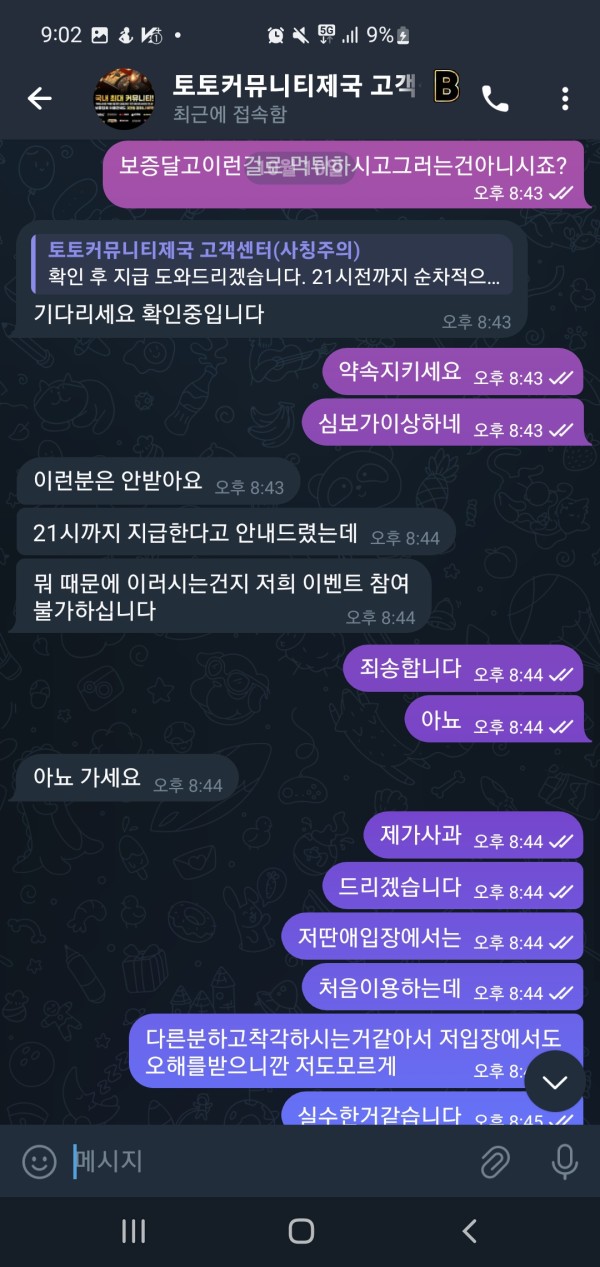600x1267 pixels.
Task: Go back to the chat list
Action: pos(39,98)
